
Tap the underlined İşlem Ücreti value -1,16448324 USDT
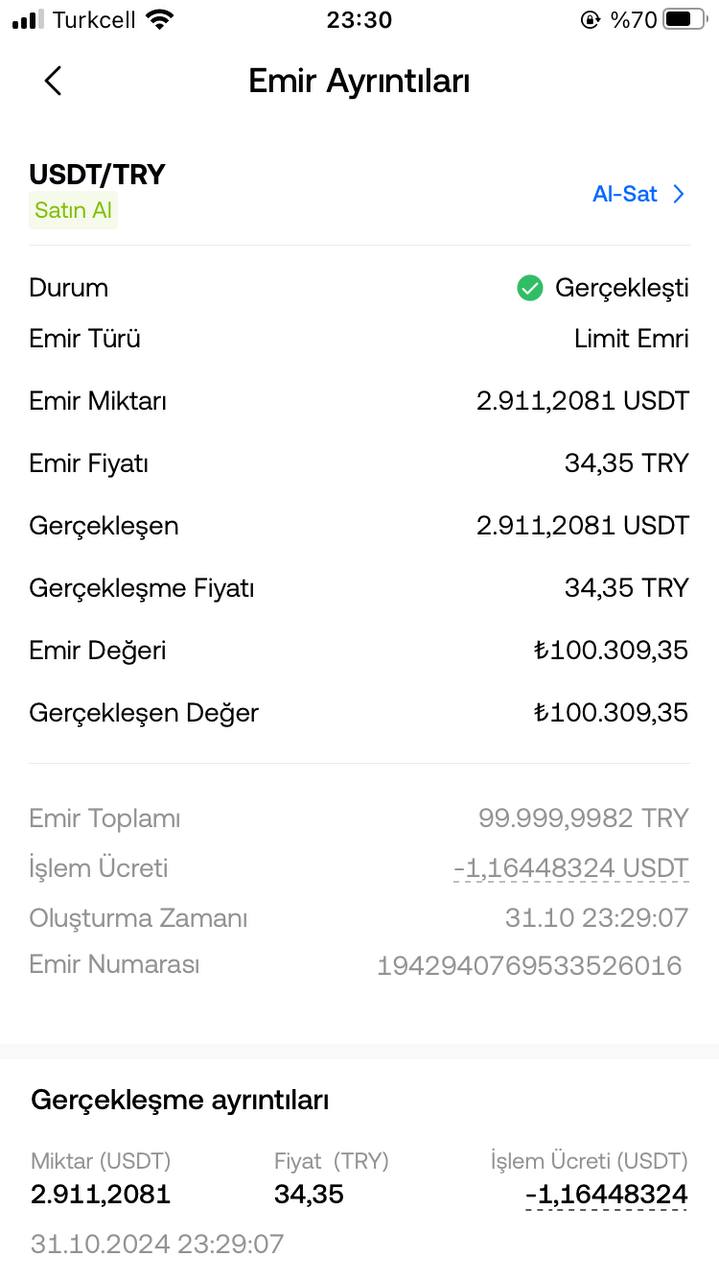click(x=571, y=868)
